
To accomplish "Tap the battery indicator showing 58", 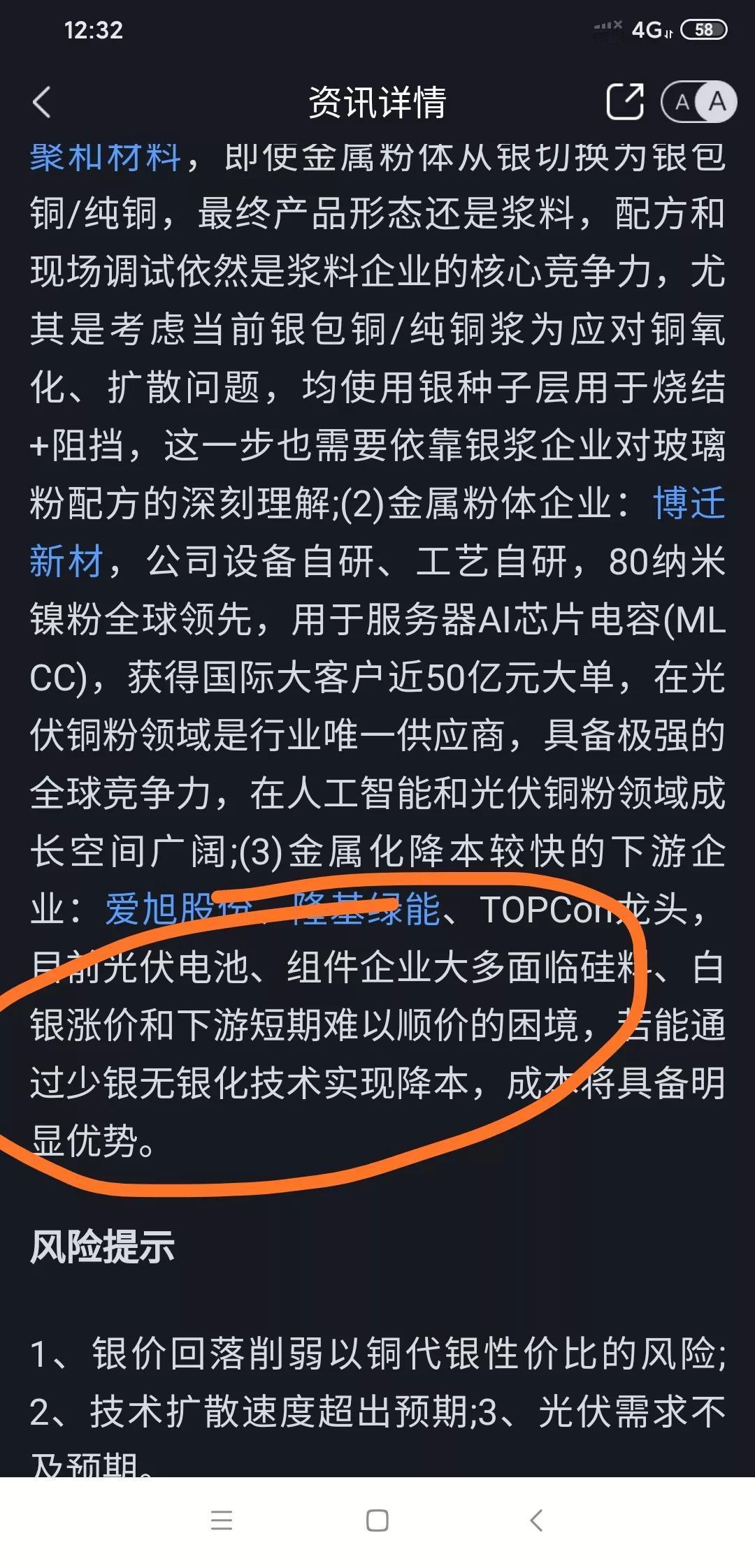I will click(x=704, y=29).
